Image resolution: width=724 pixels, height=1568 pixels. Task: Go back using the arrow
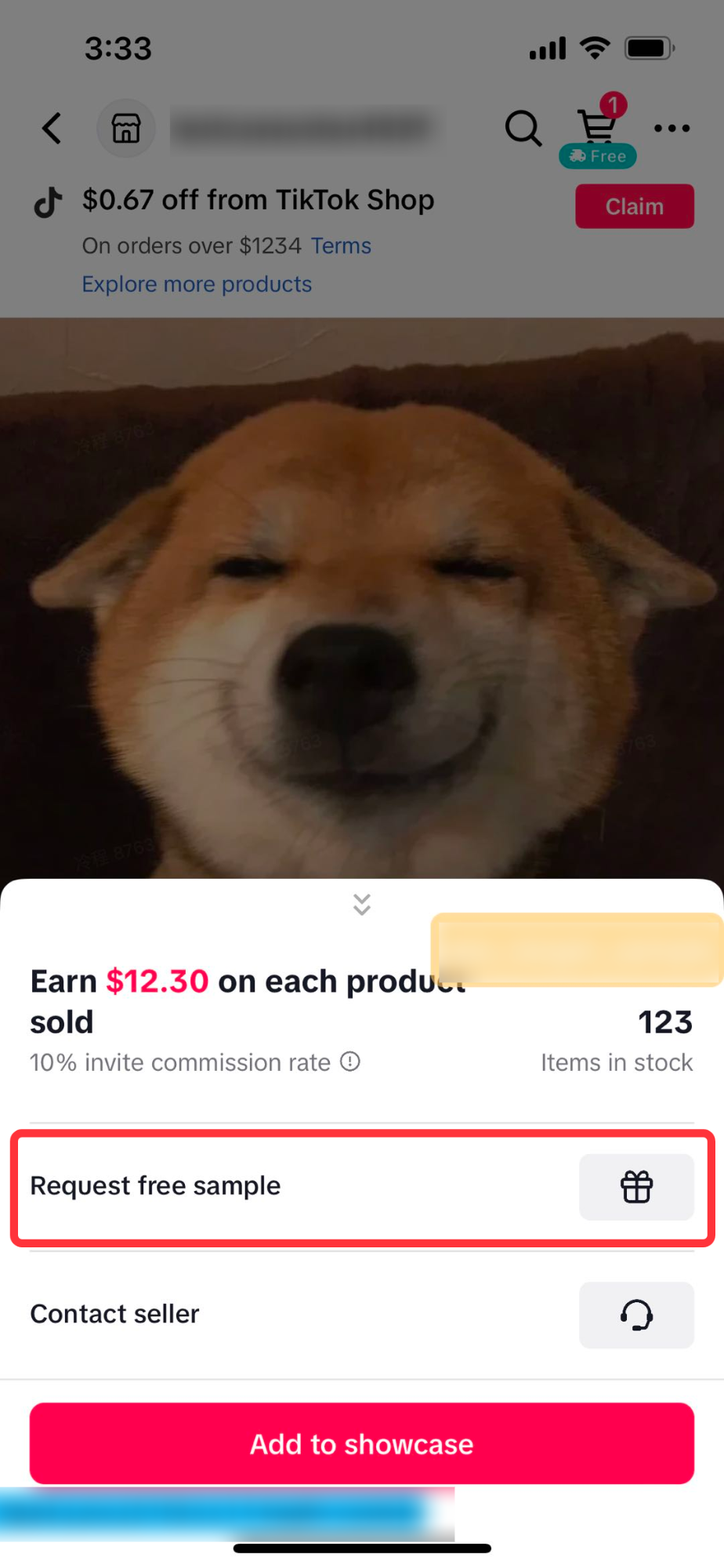(52, 129)
